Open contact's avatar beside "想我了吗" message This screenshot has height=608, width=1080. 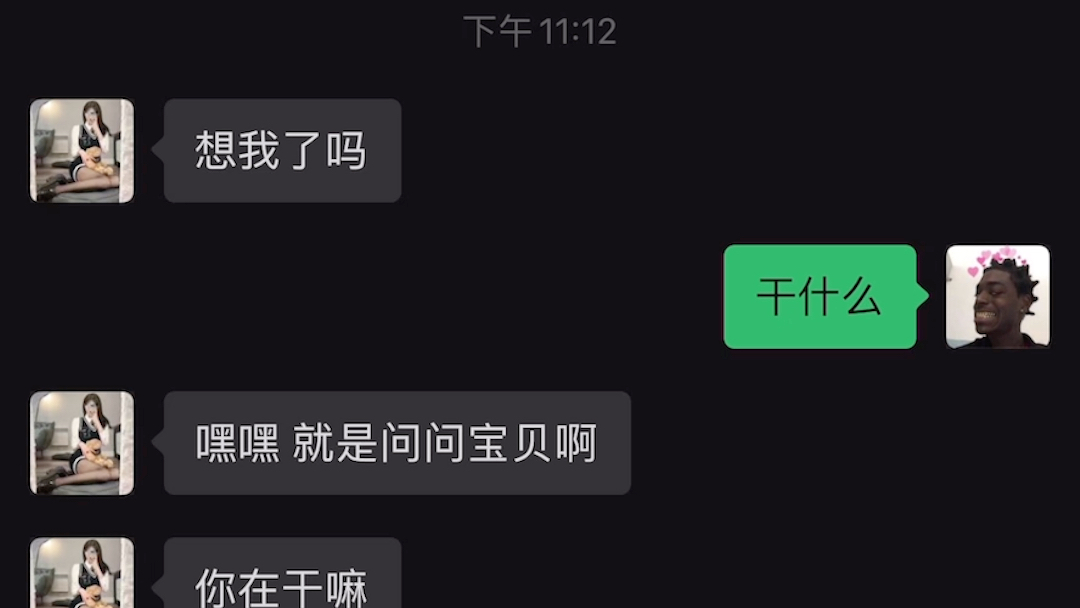[82, 151]
